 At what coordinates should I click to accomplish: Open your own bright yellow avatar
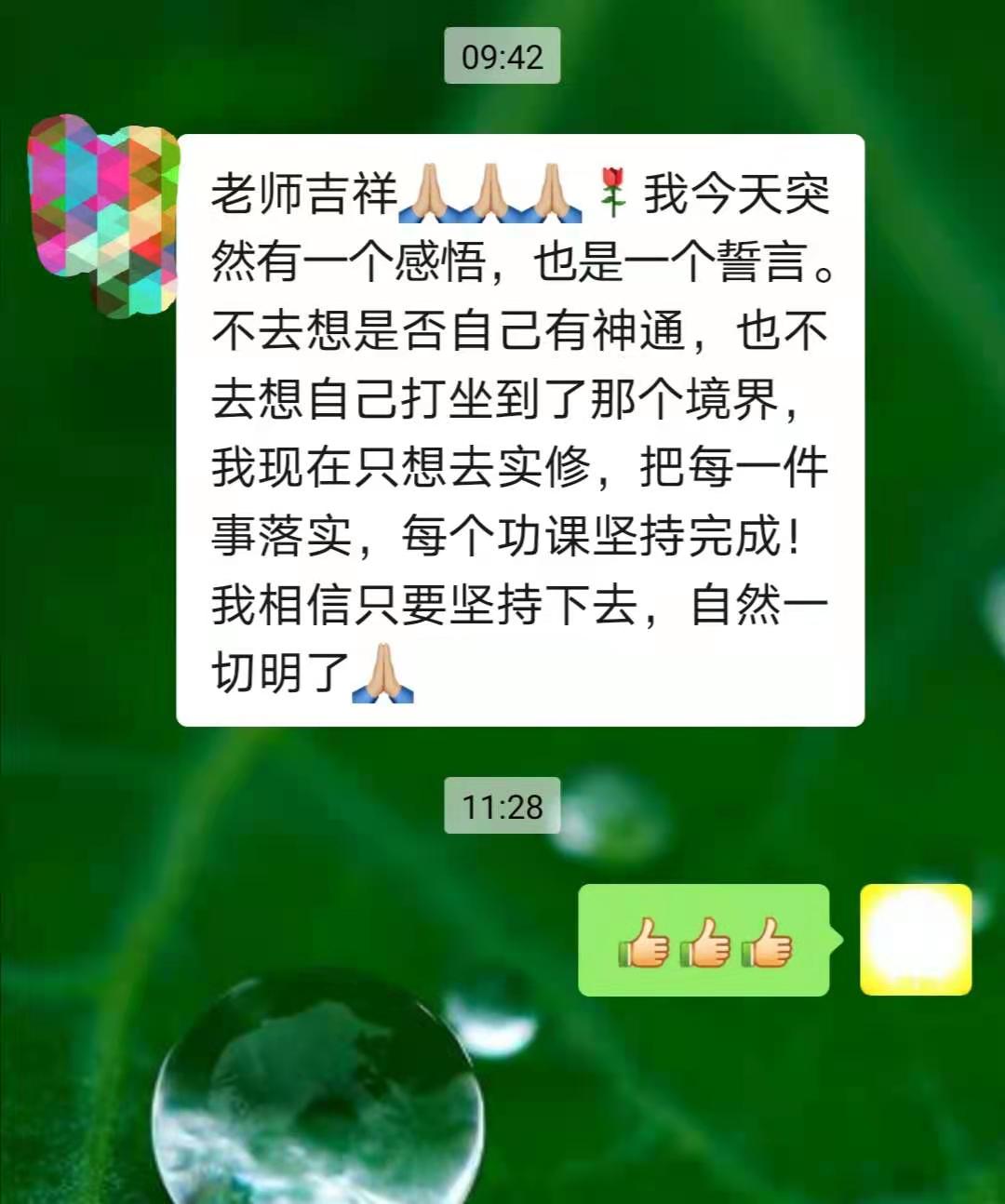pos(916,940)
